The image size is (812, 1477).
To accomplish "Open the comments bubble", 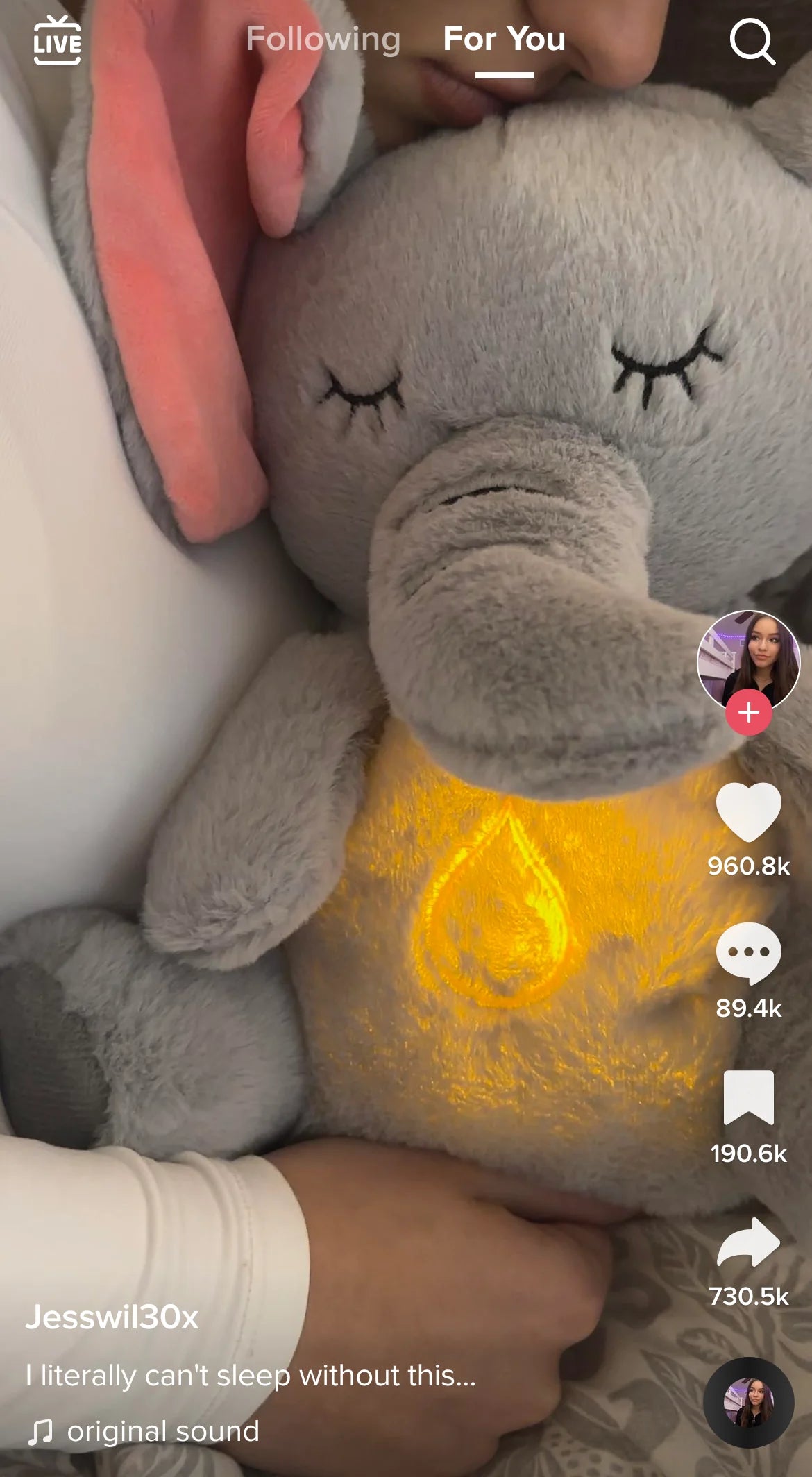I will [748, 953].
